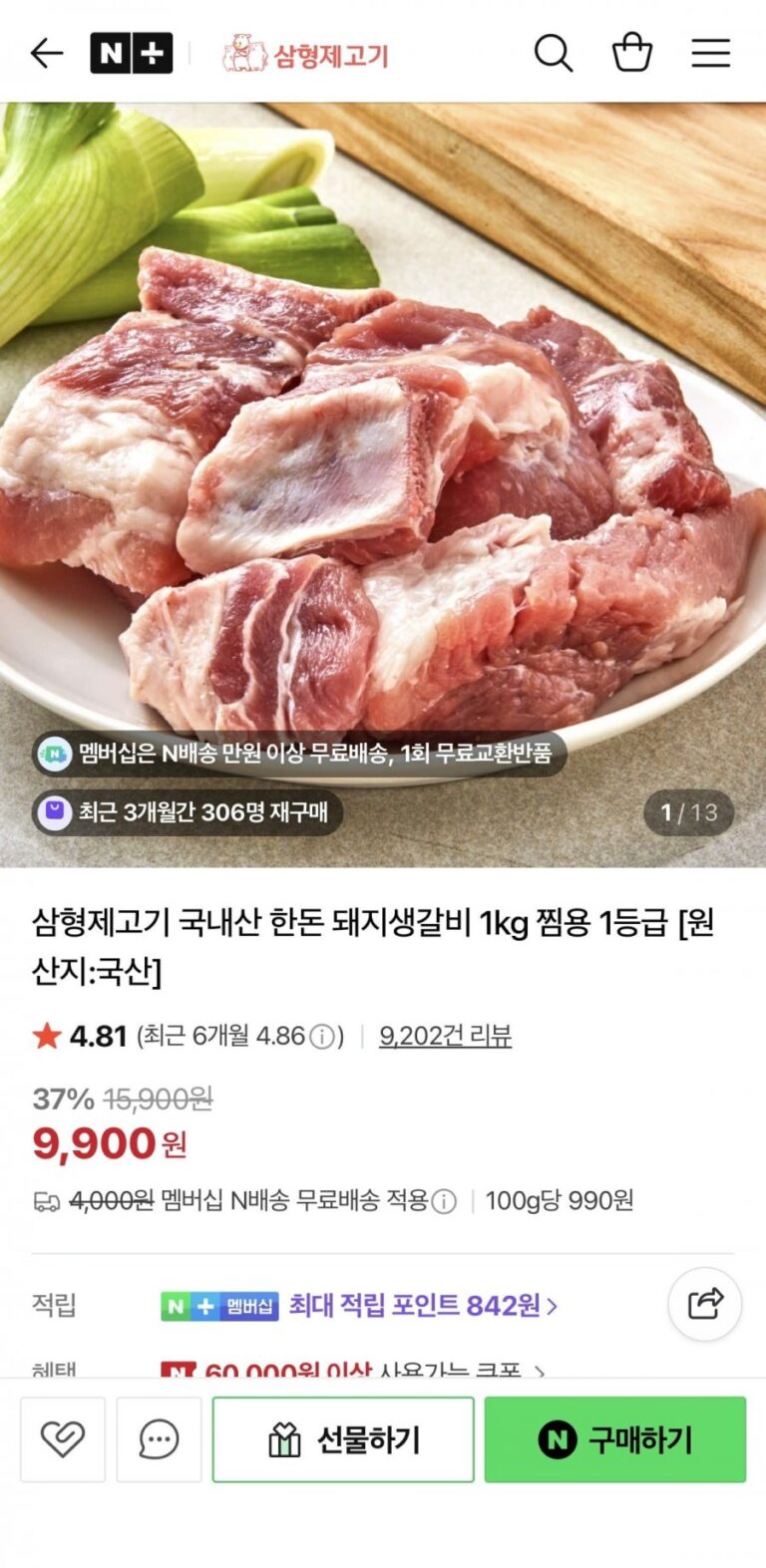Viewport: 766px width, 1568px height.
Task: Open 최대 적립 포인트 842원 details
Action: [423, 1305]
